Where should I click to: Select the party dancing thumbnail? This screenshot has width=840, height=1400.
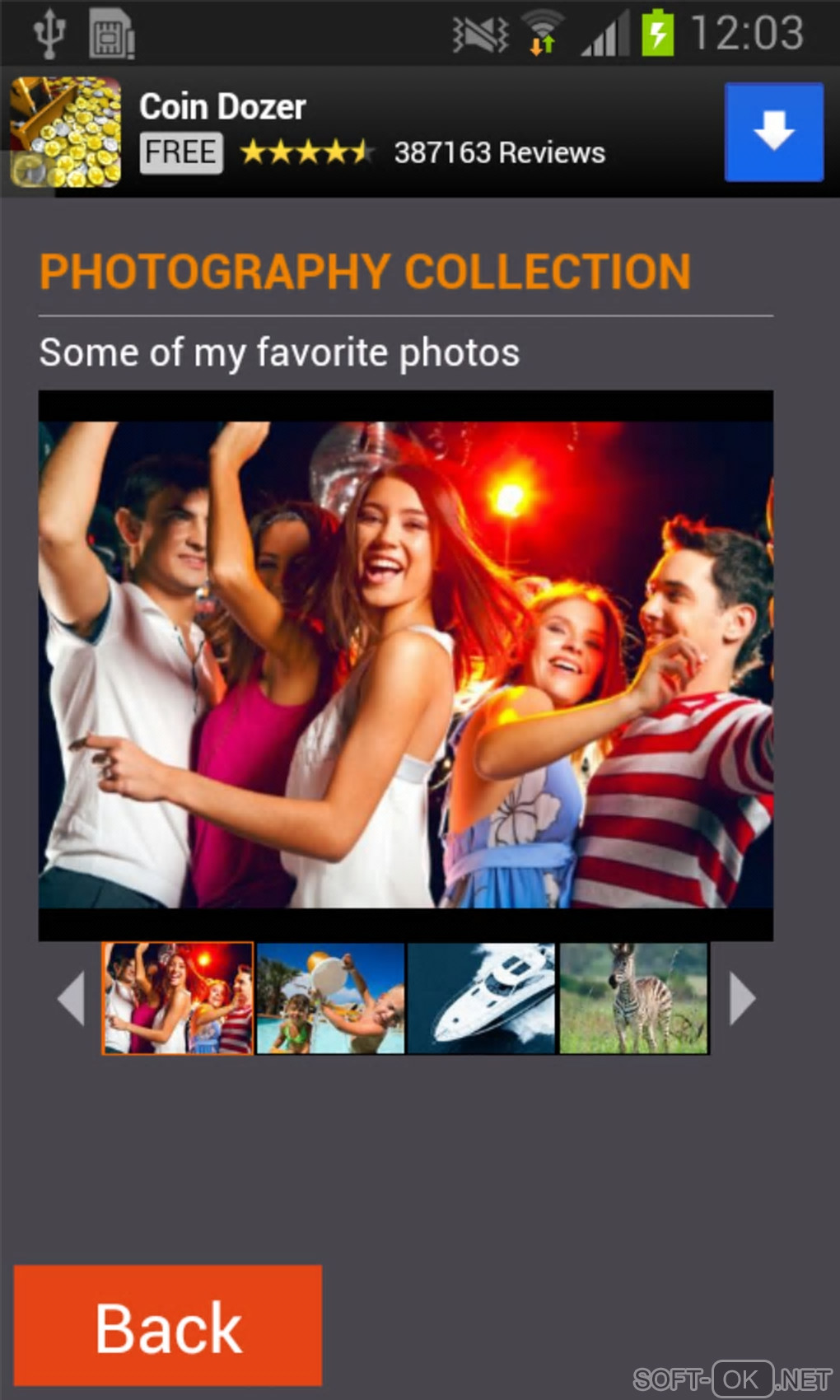(x=177, y=998)
